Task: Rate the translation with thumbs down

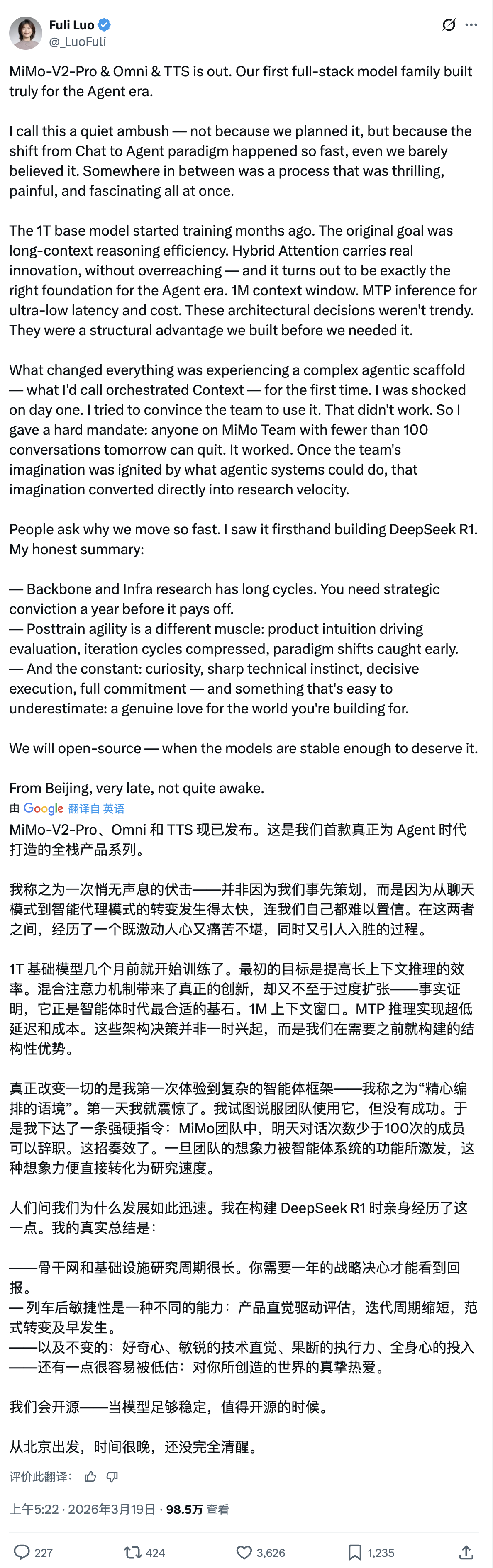Action: click(112, 1476)
